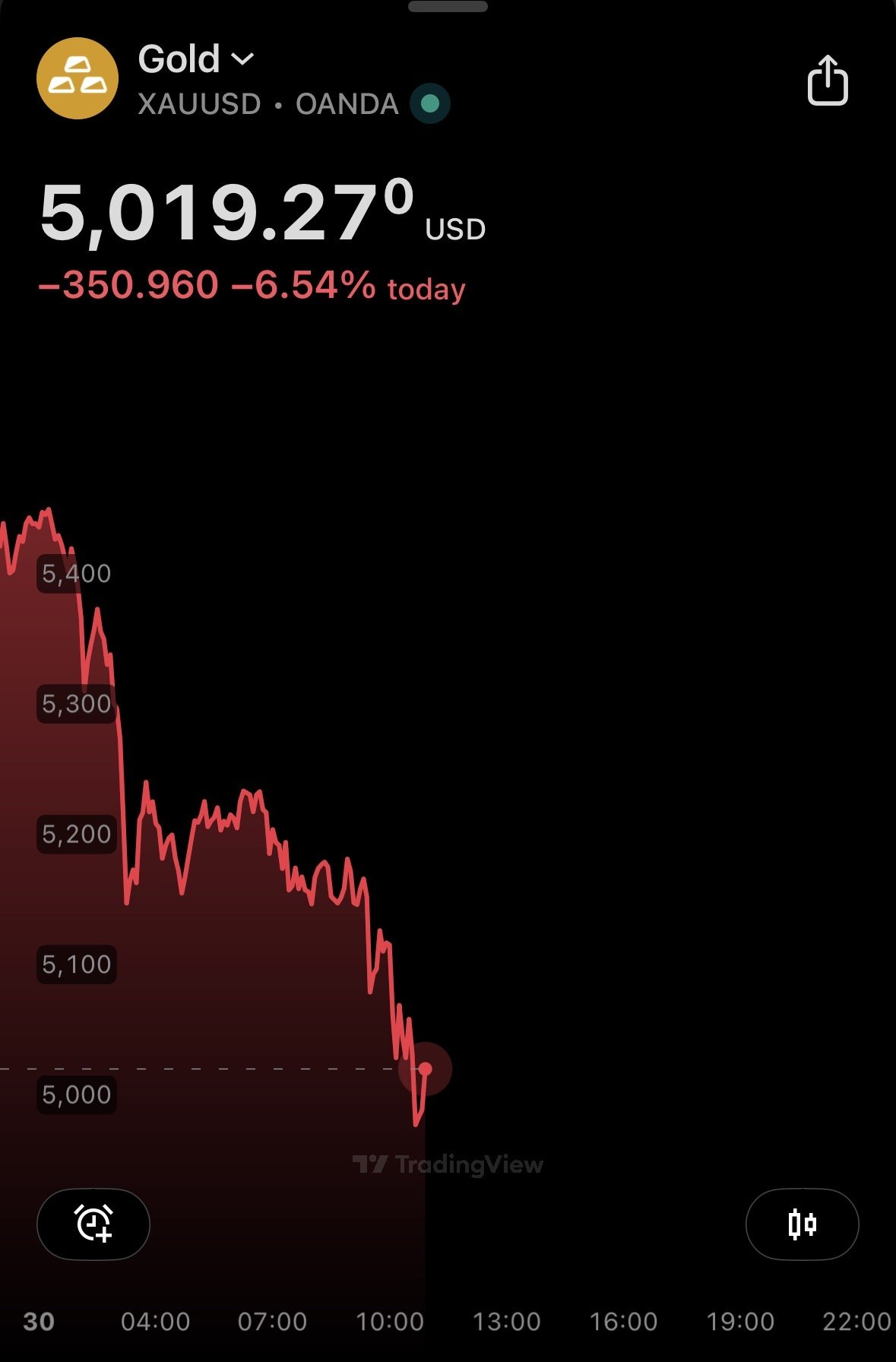Screen dimensions: 896x1362
Task: Add a price alert
Action: click(93, 1224)
